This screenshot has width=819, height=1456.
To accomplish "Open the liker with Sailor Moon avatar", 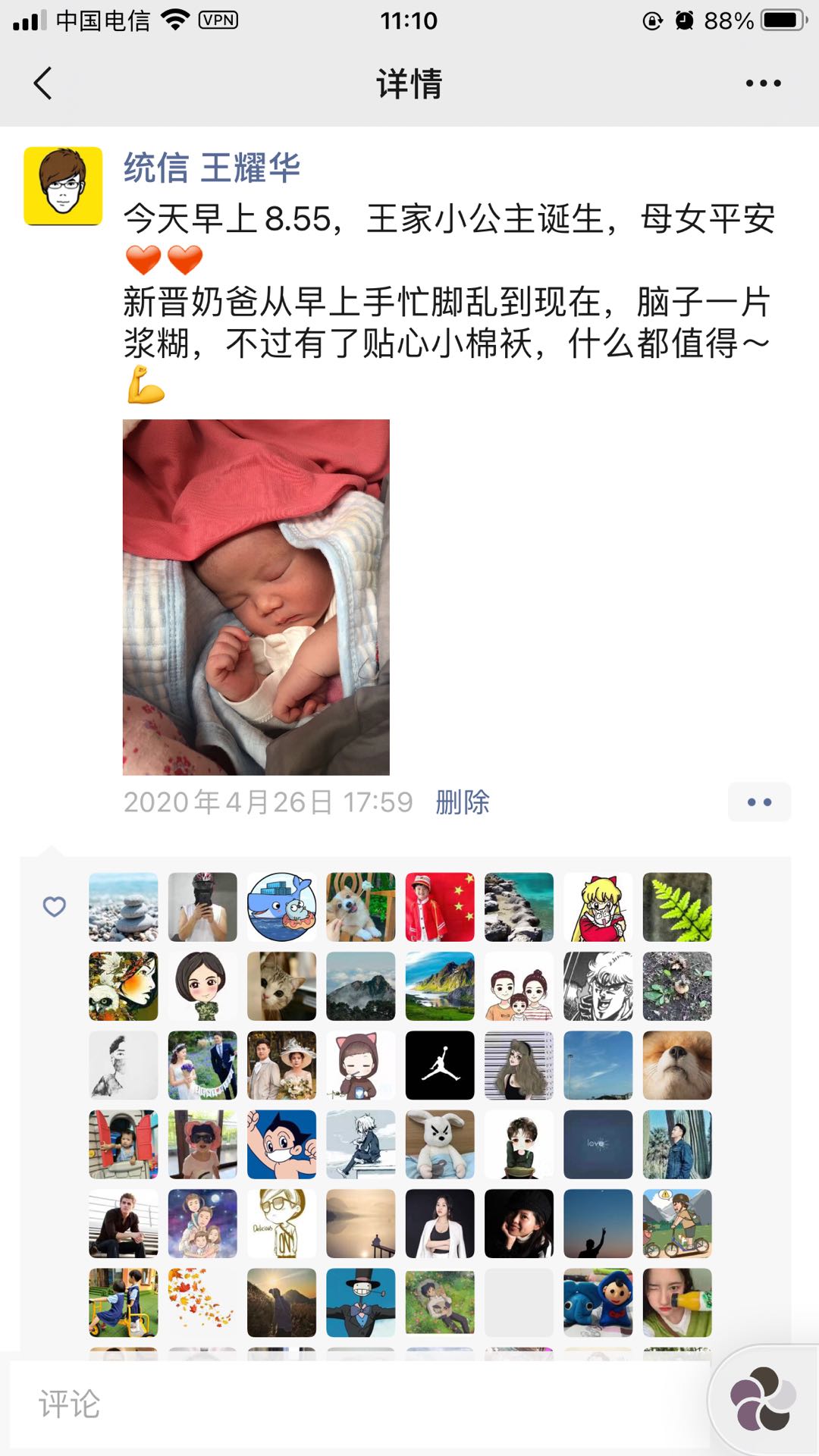I will pos(598,907).
